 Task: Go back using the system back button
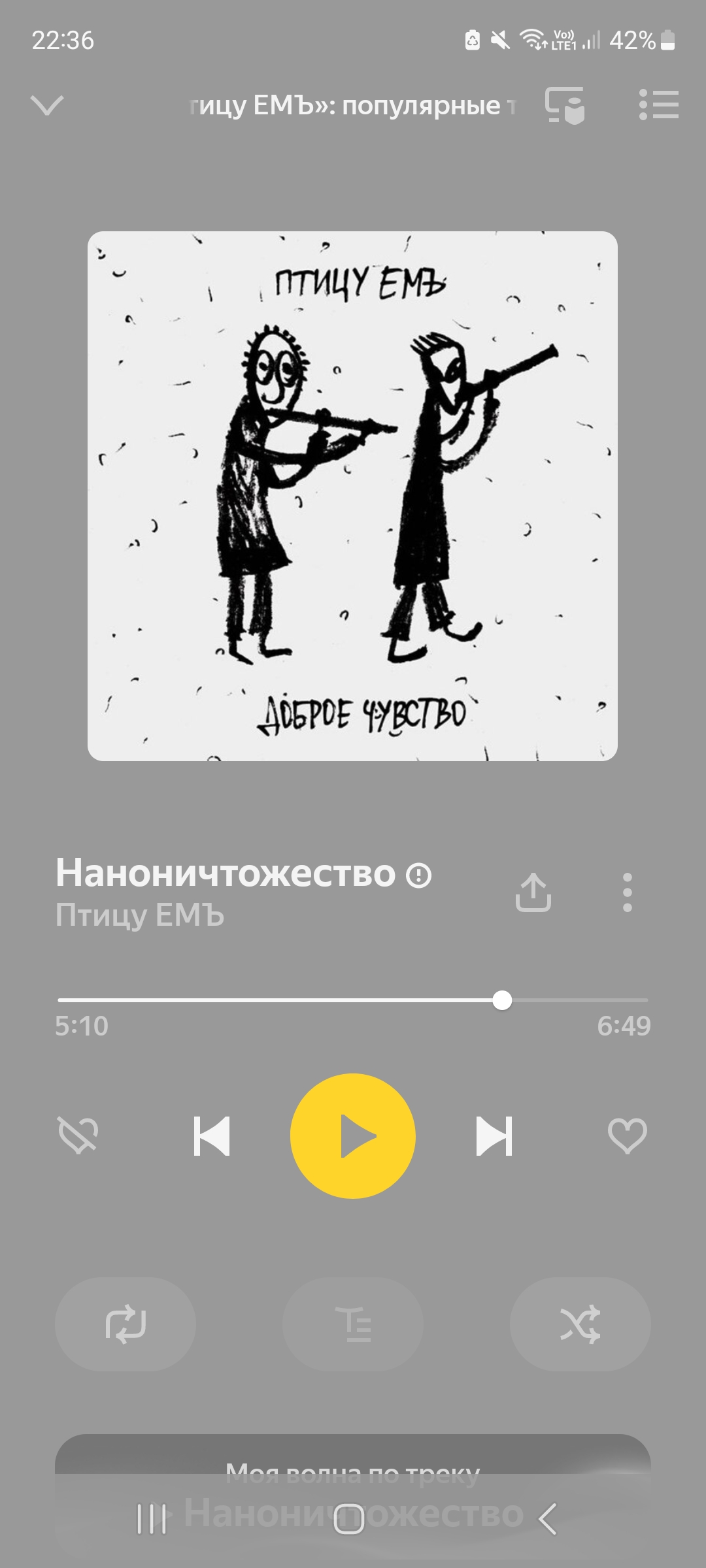(x=548, y=1518)
